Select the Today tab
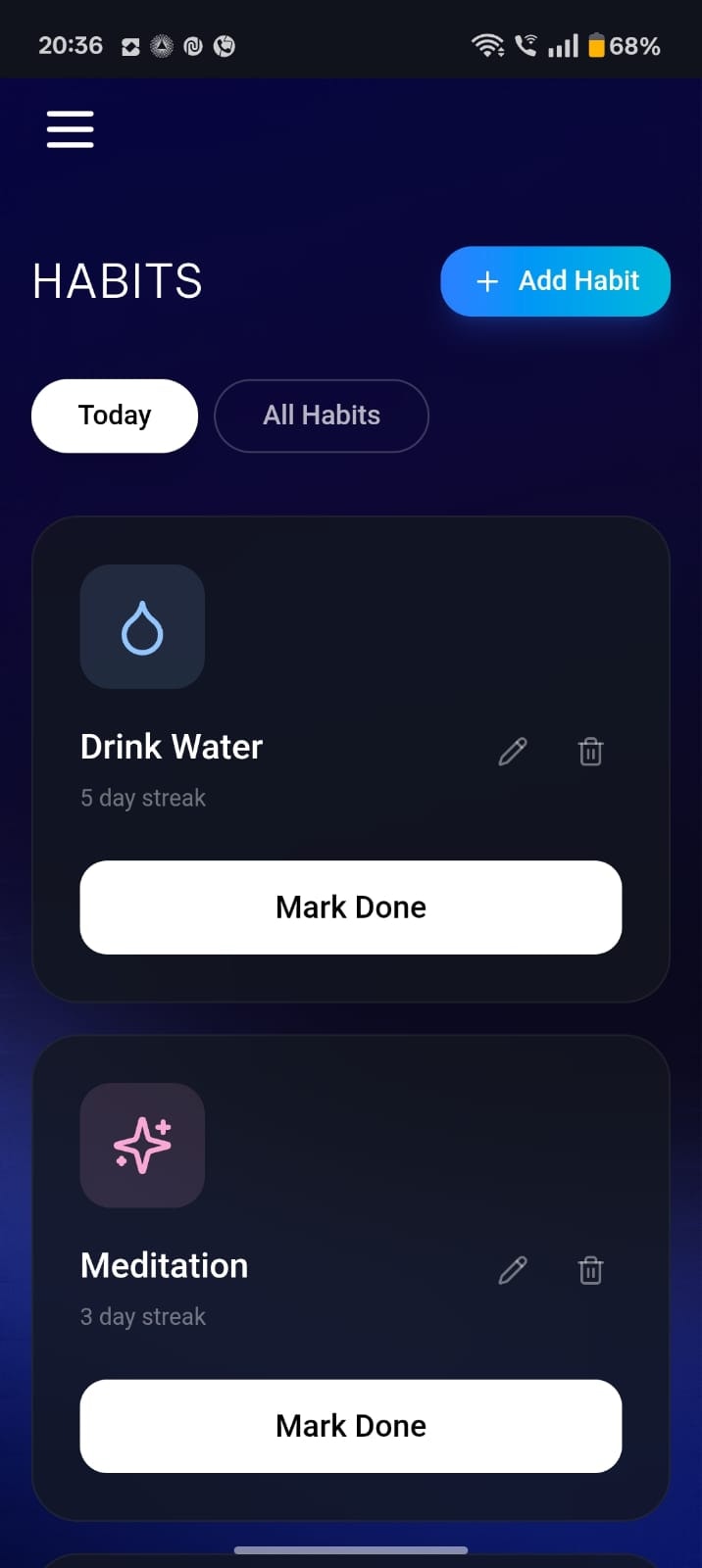The width and height of the screenshot is (702, 1568). [115, 416]
